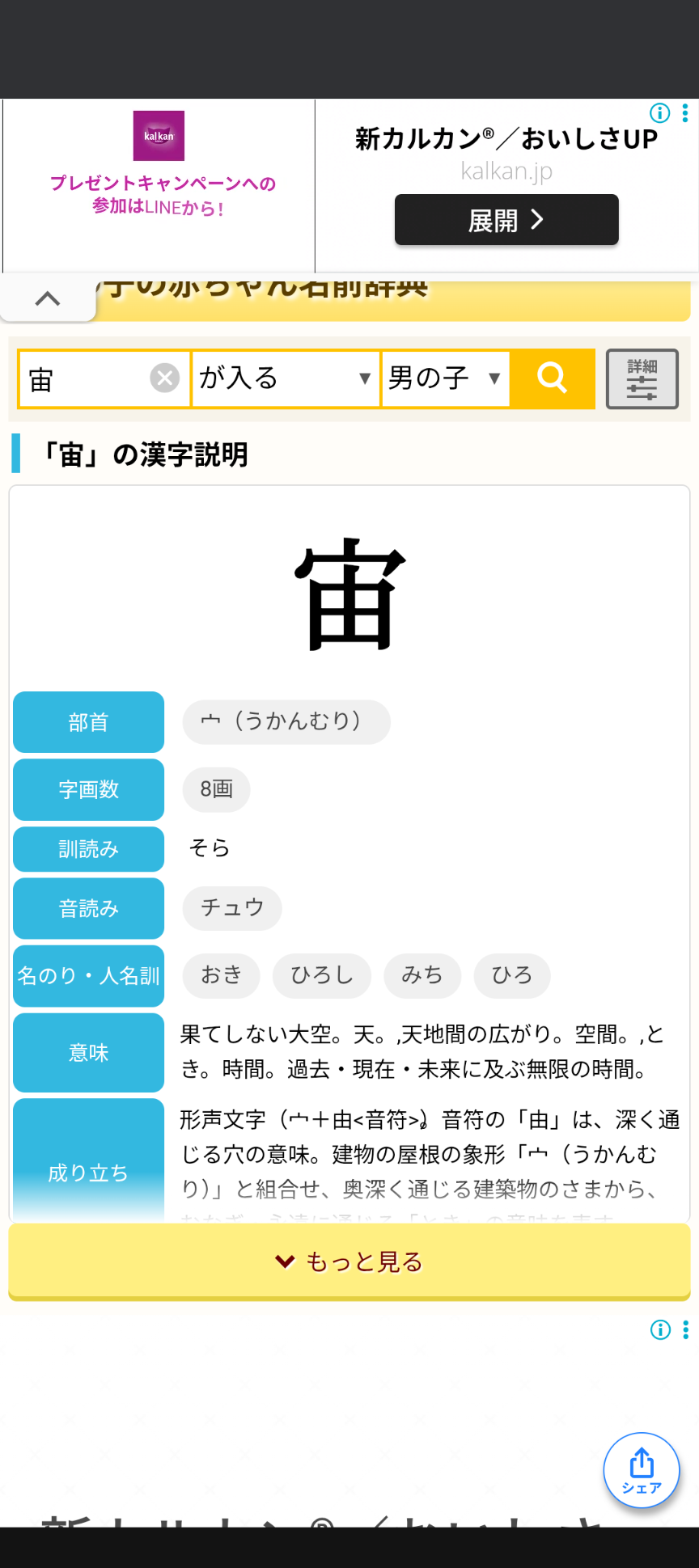The width and height of the screenshot is (699, 1568).
Task: Expand details with もっと見る
Action: click(349, 1262)
